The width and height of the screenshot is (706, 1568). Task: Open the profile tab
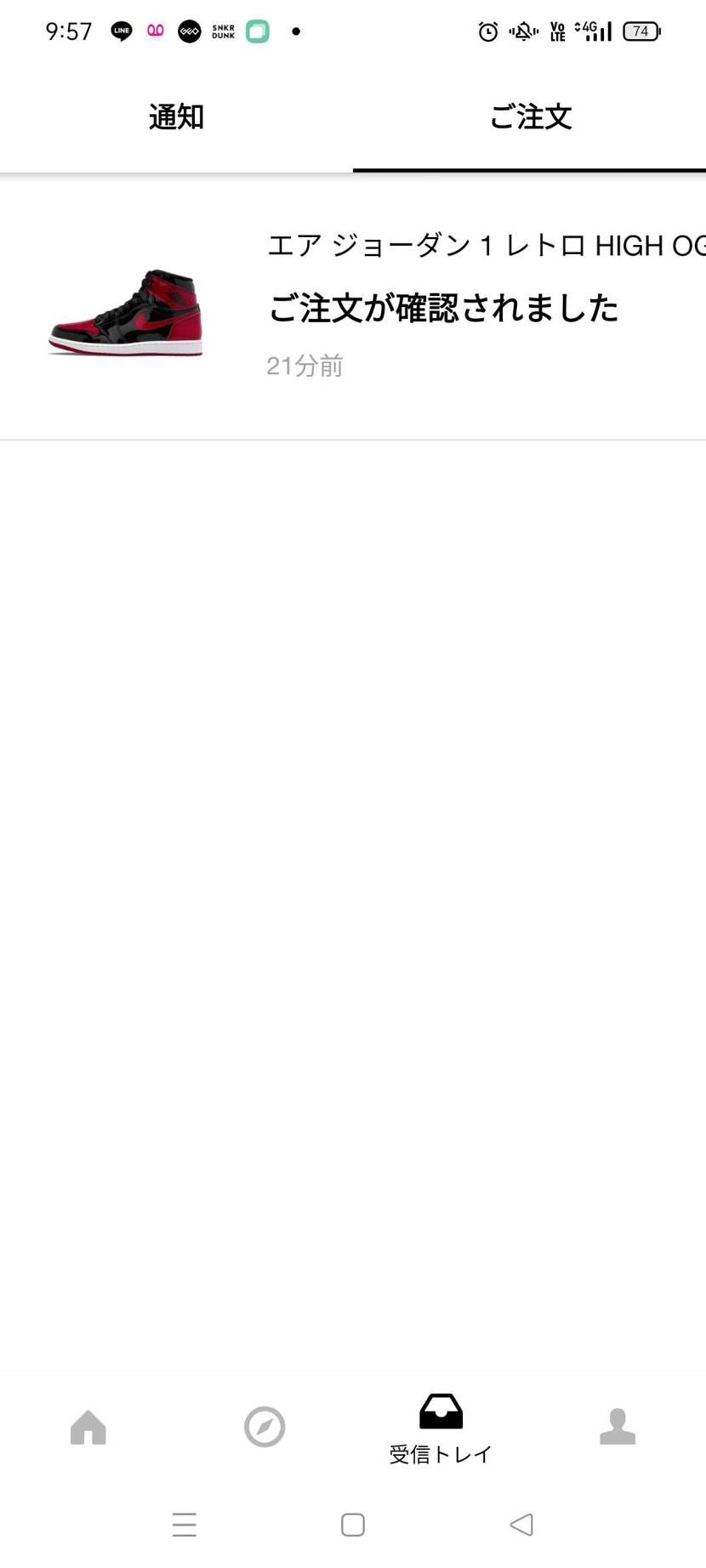[618, 1428]
